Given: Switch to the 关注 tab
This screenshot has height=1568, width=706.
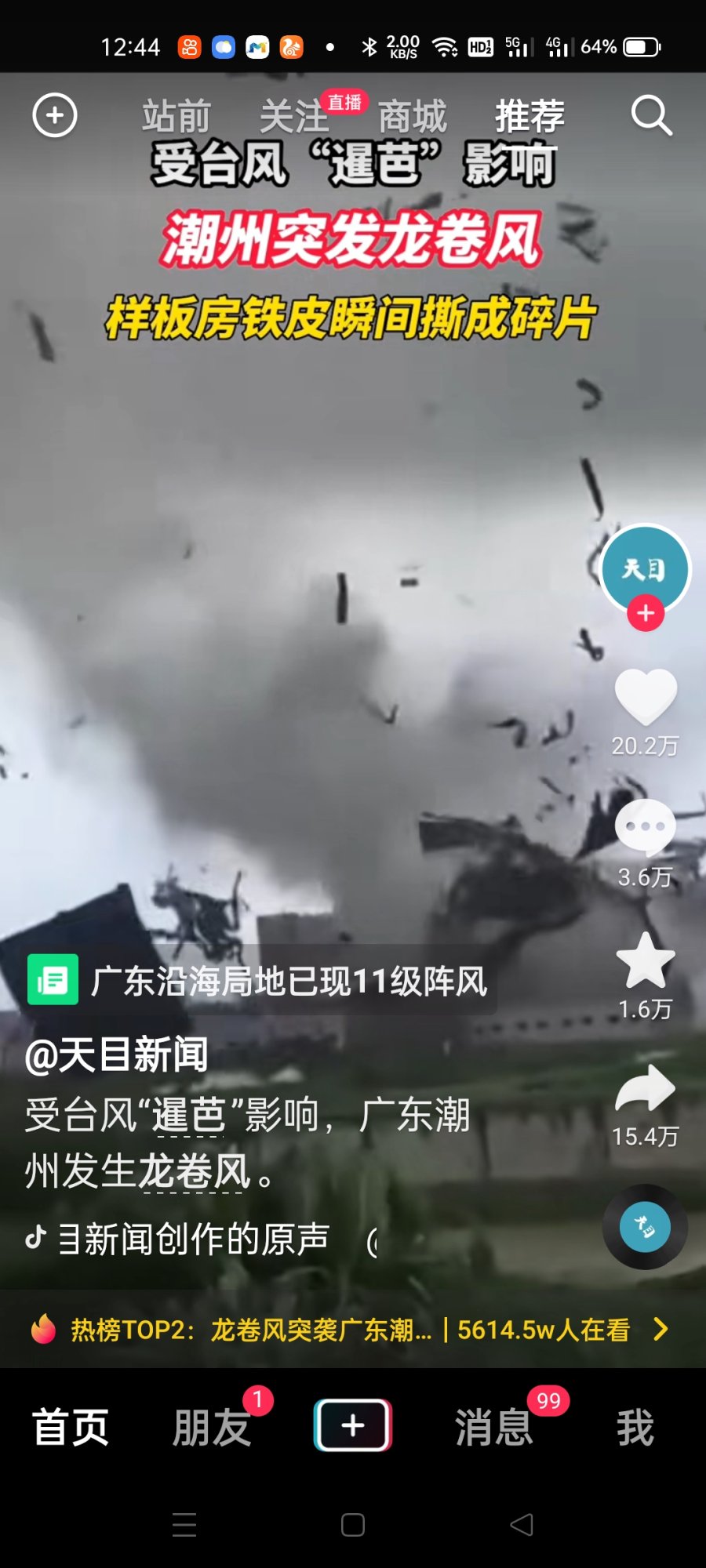Looking at the screenshot, I should tap(293, 117).
